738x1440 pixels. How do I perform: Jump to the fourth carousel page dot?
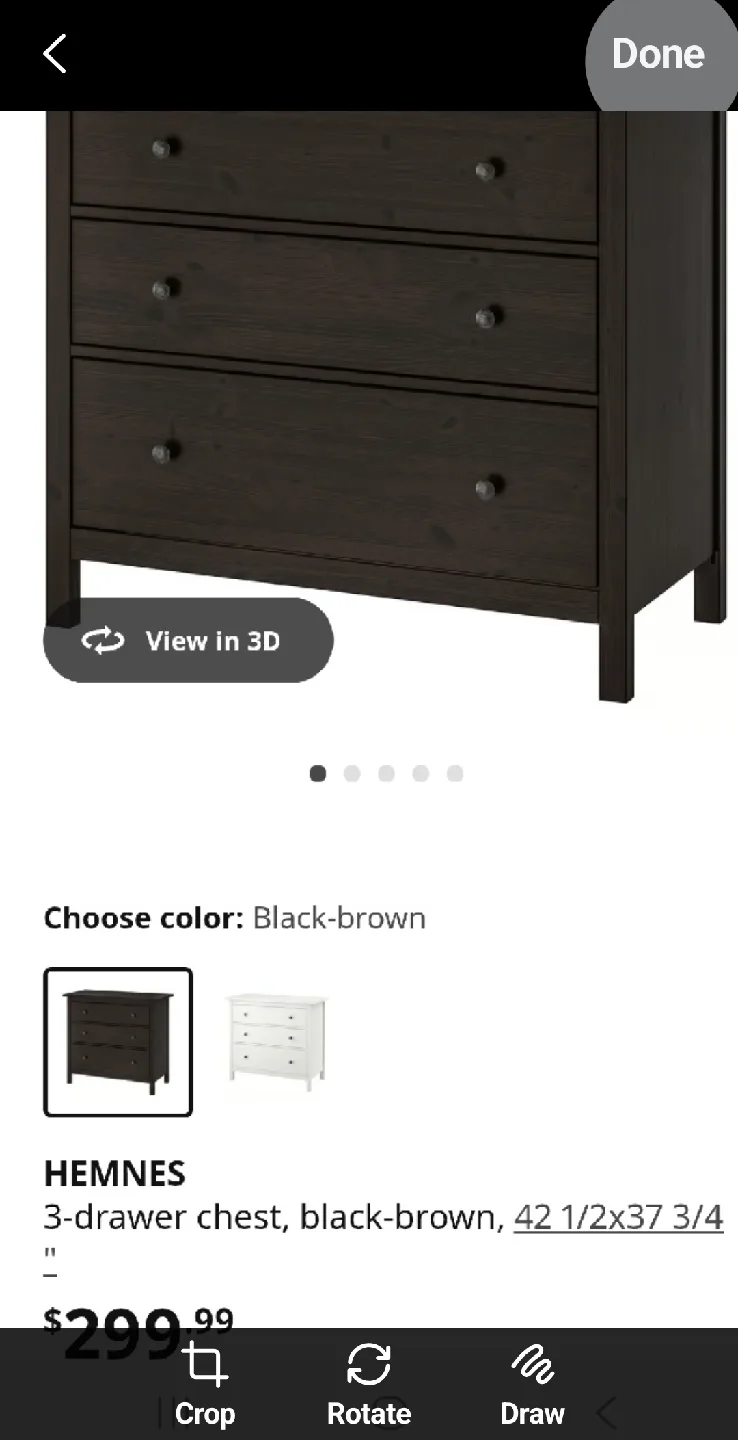tap(421, 773)
